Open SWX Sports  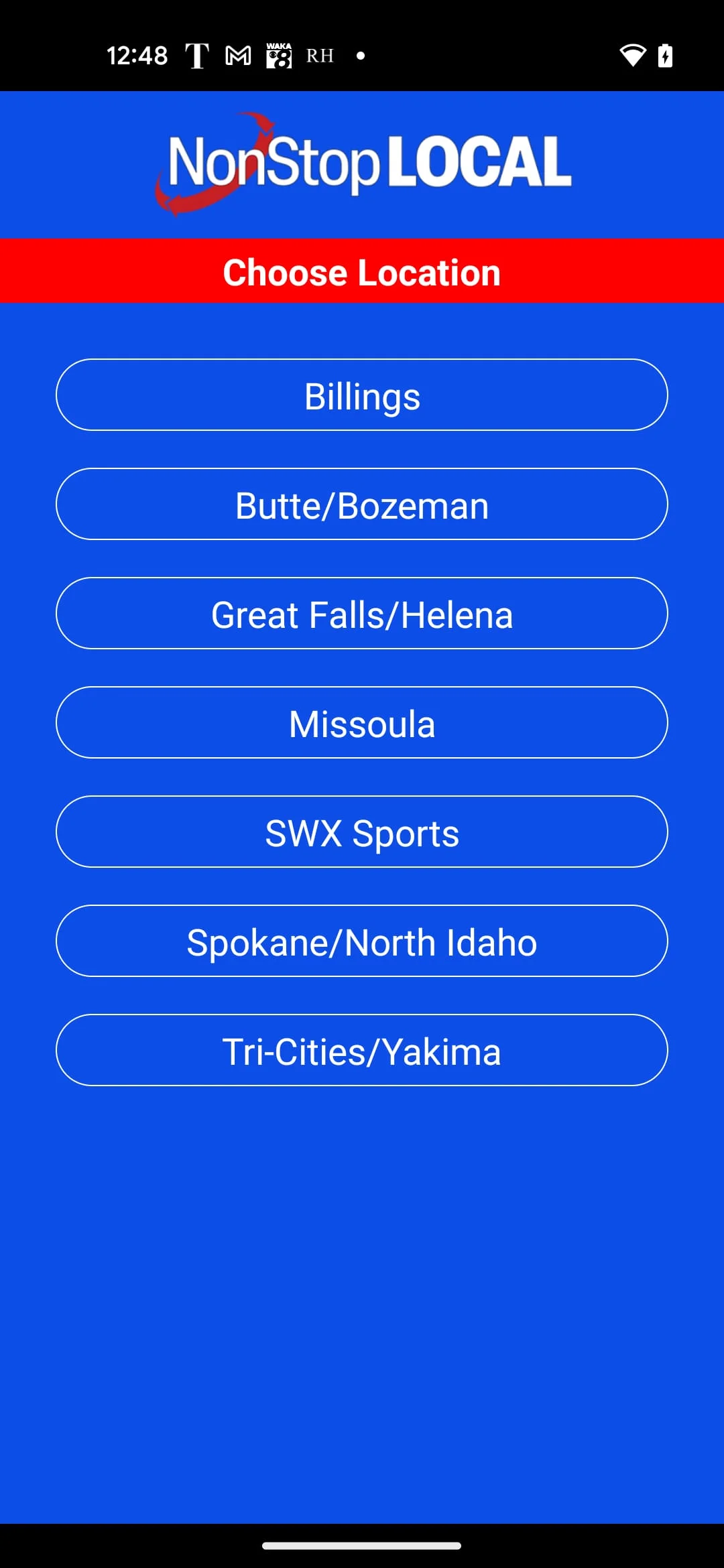(x=362, y=832)
